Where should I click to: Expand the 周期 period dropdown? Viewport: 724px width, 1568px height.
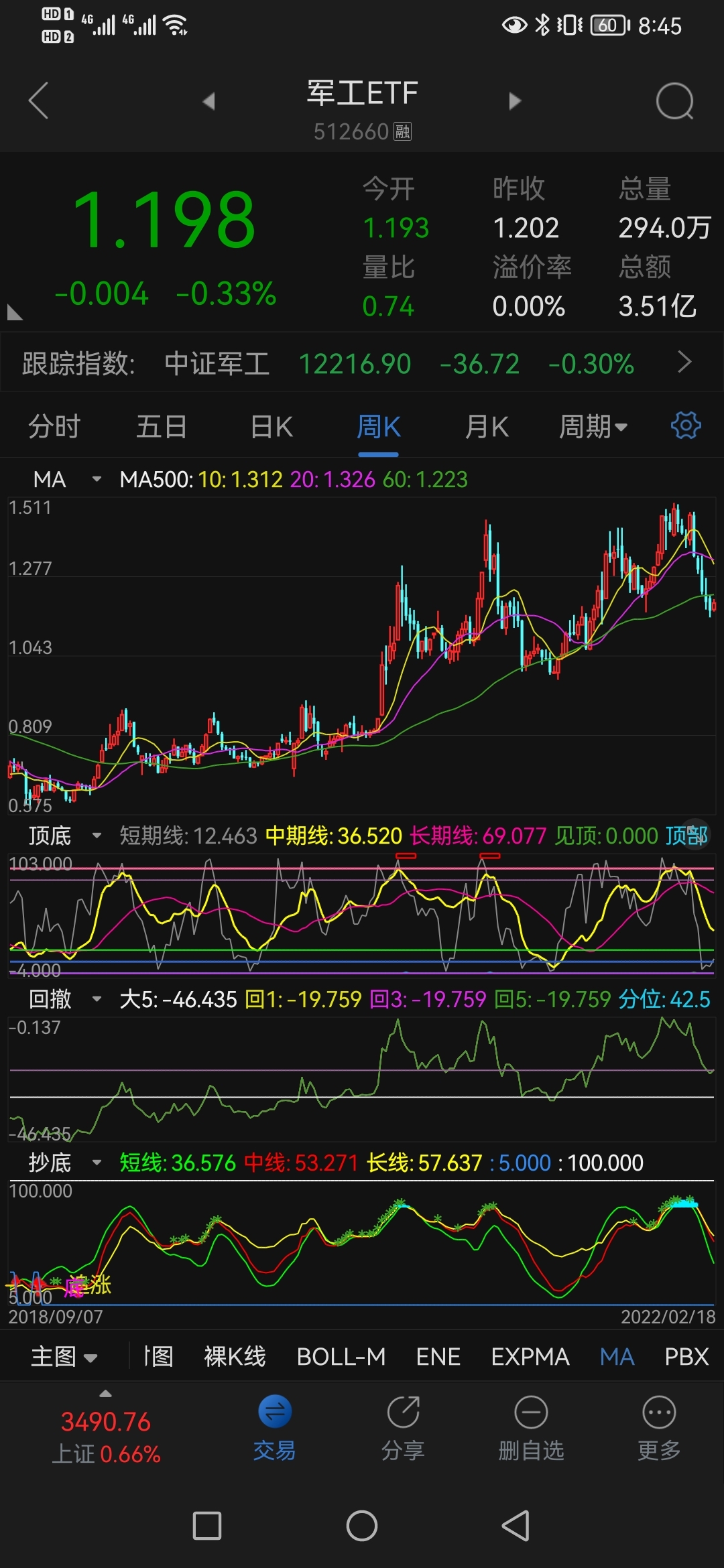[593, 426]
